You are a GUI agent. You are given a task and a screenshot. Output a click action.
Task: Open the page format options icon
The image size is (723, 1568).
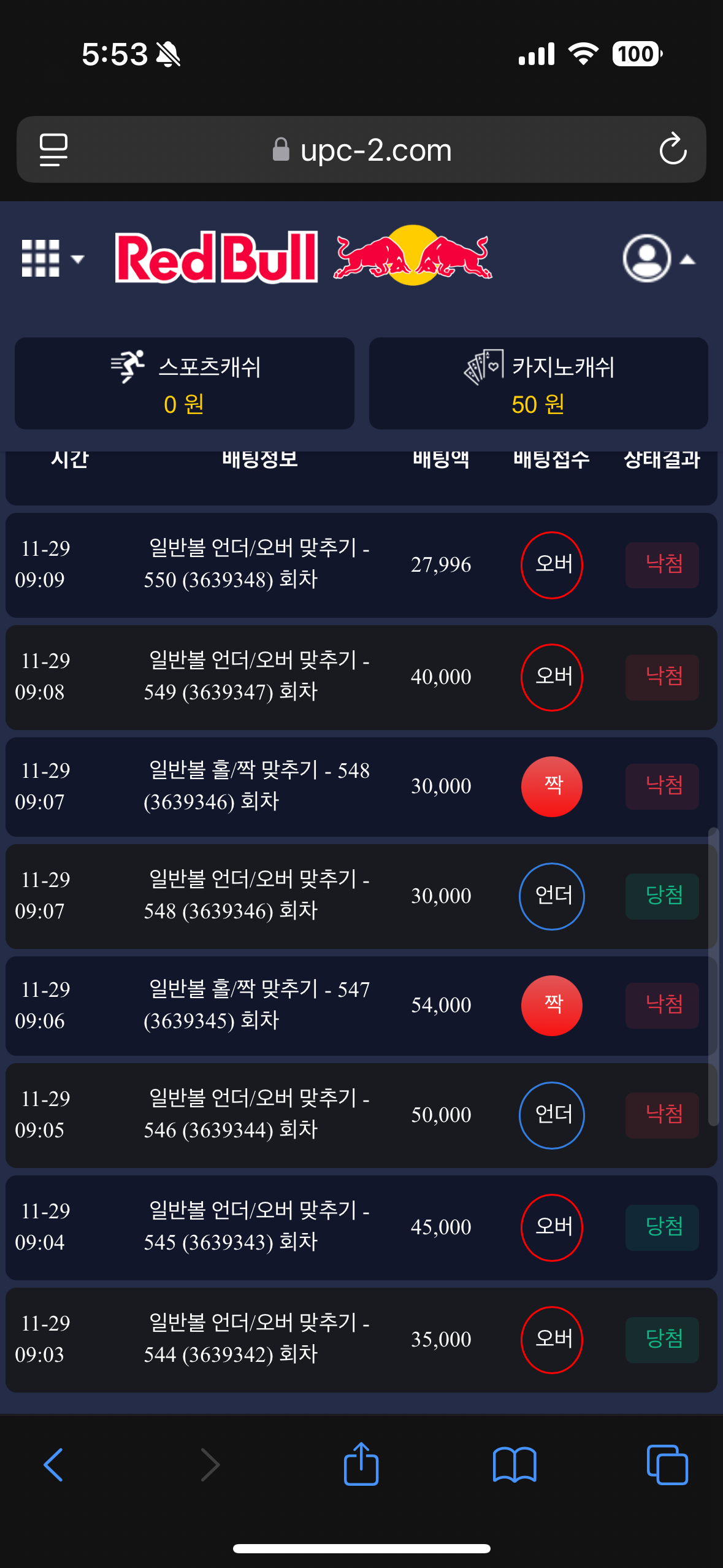click(53, 150)
